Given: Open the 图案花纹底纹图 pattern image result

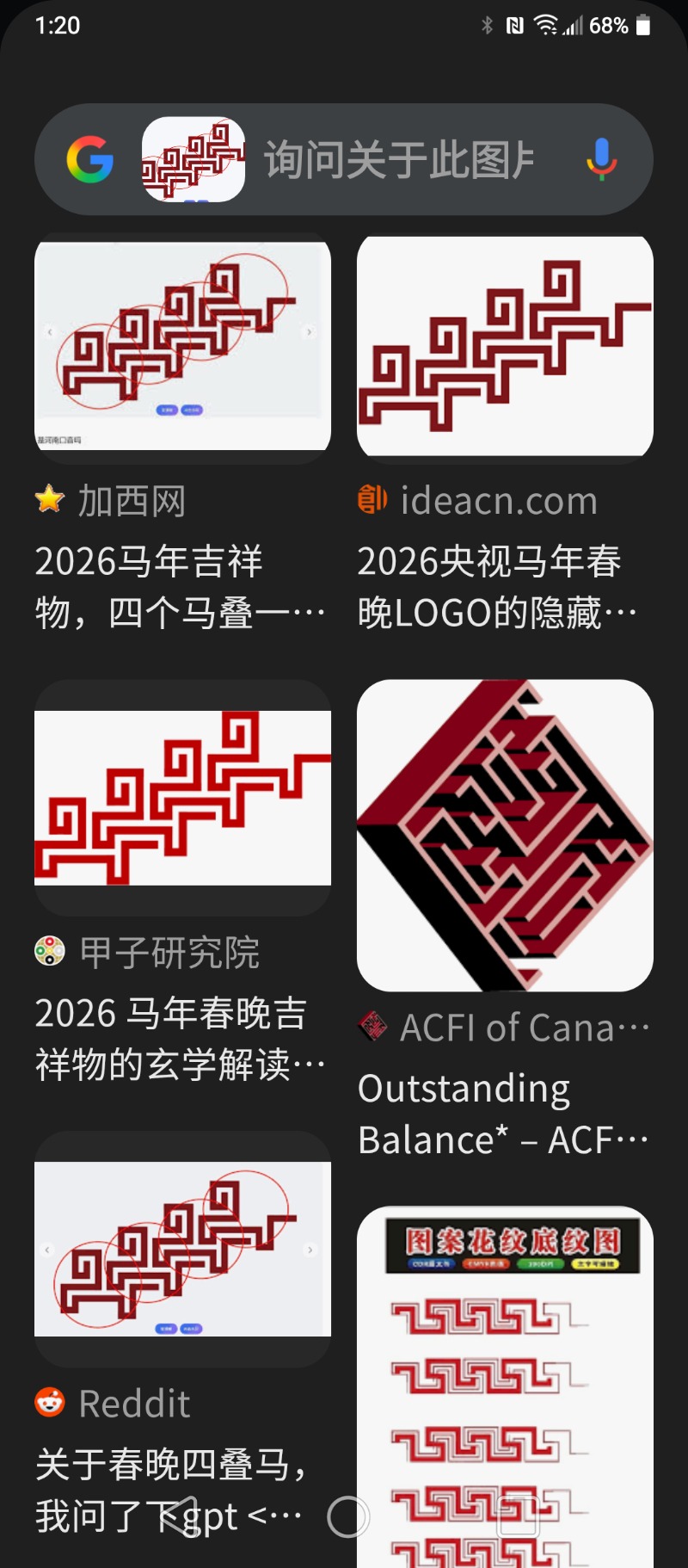Looking at the screenshot, I should (505, 1360).
